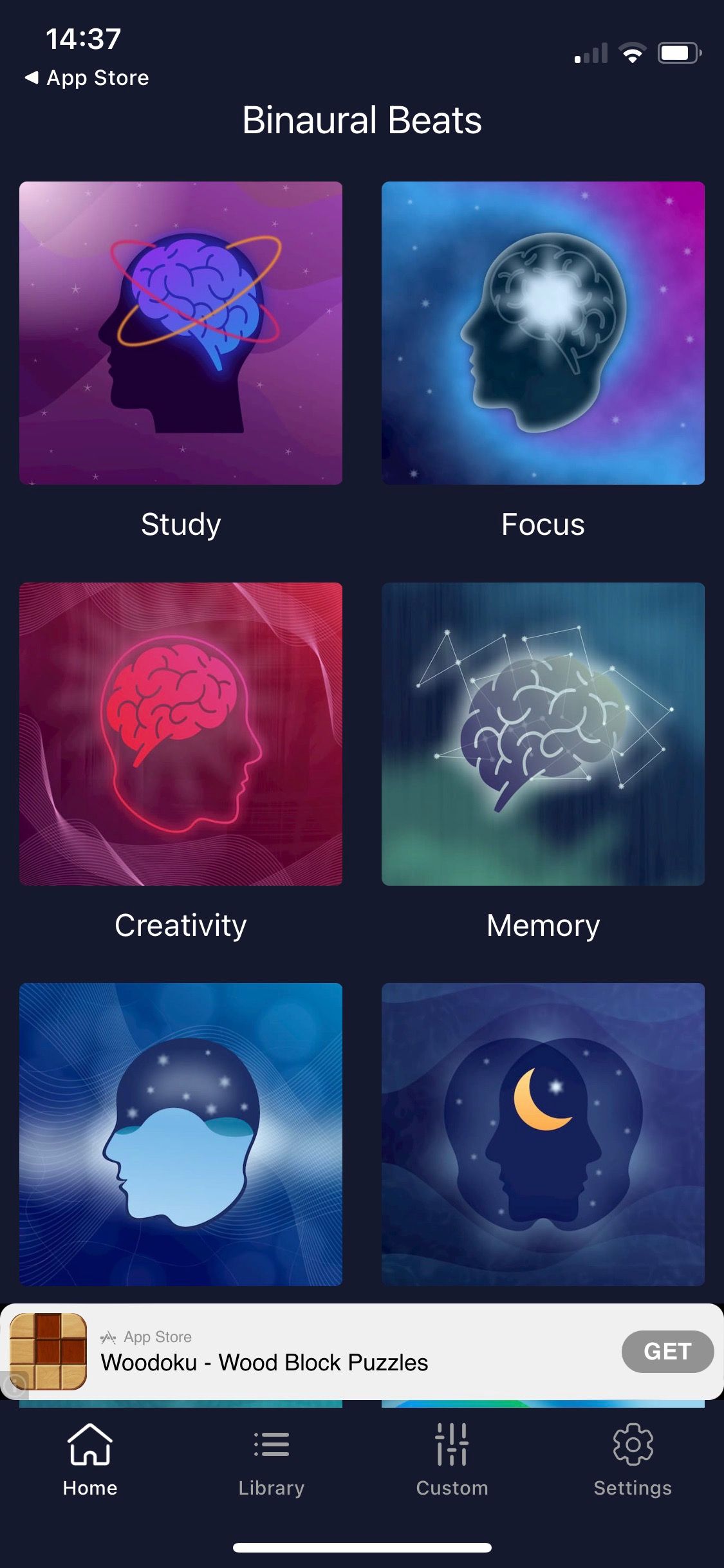Tap Woodoku - Wood Block Puzzles text

(264, 1363)
